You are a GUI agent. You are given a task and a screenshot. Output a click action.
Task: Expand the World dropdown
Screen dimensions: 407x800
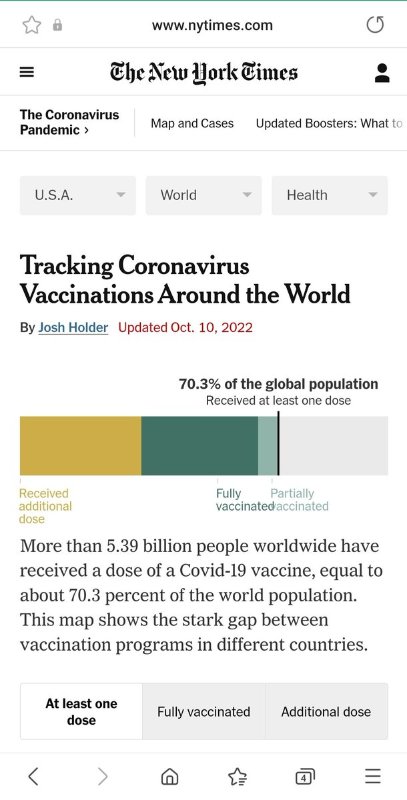204,195
